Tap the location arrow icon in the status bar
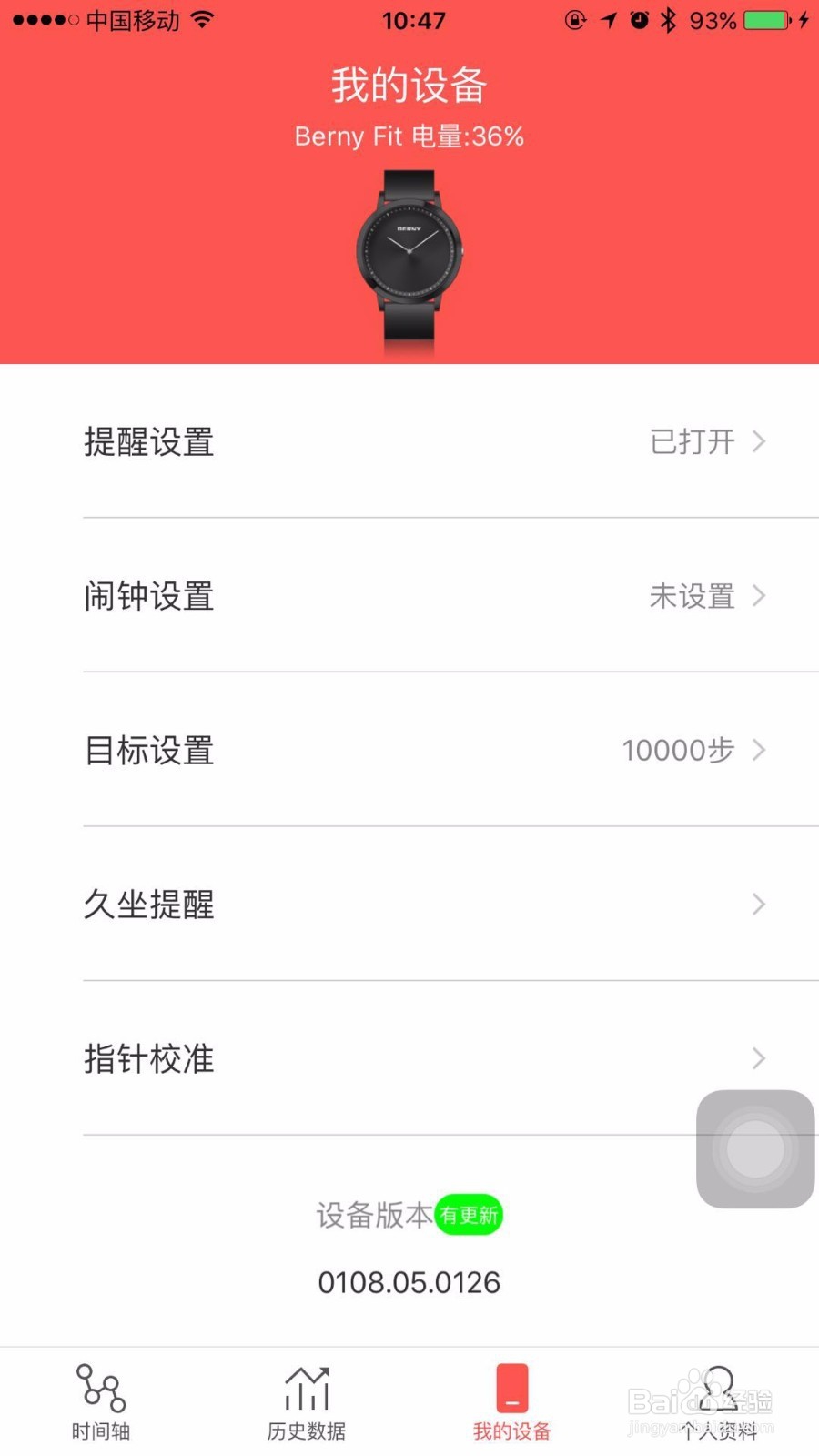This screenshot has width=819, height=1456. [x=607, y=19]
